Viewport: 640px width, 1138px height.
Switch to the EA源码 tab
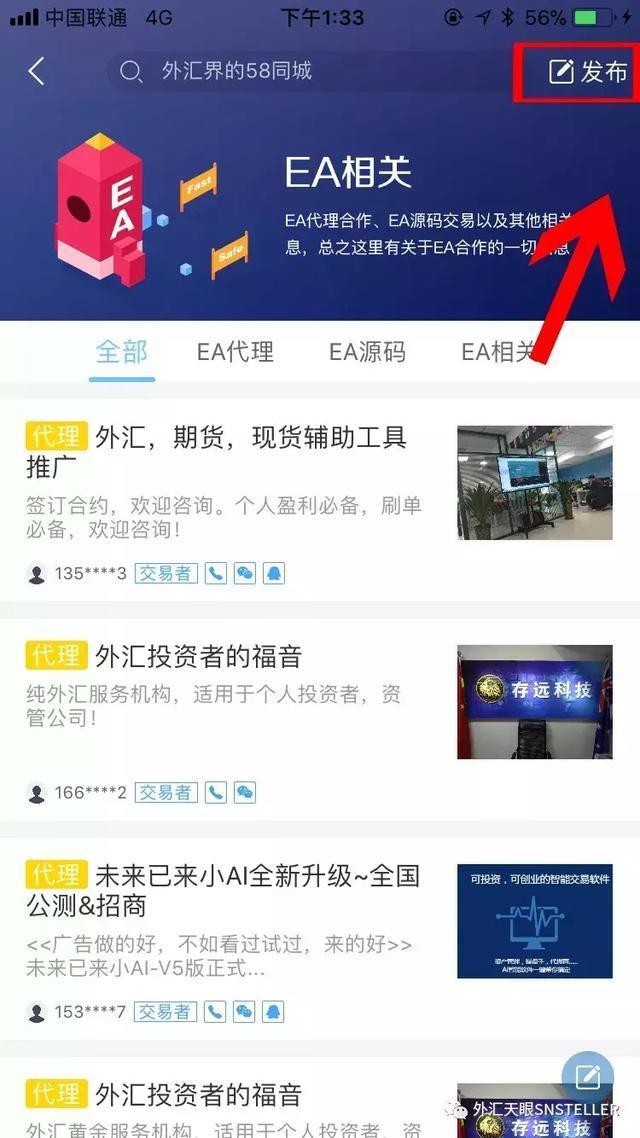[x=367, y=351]
